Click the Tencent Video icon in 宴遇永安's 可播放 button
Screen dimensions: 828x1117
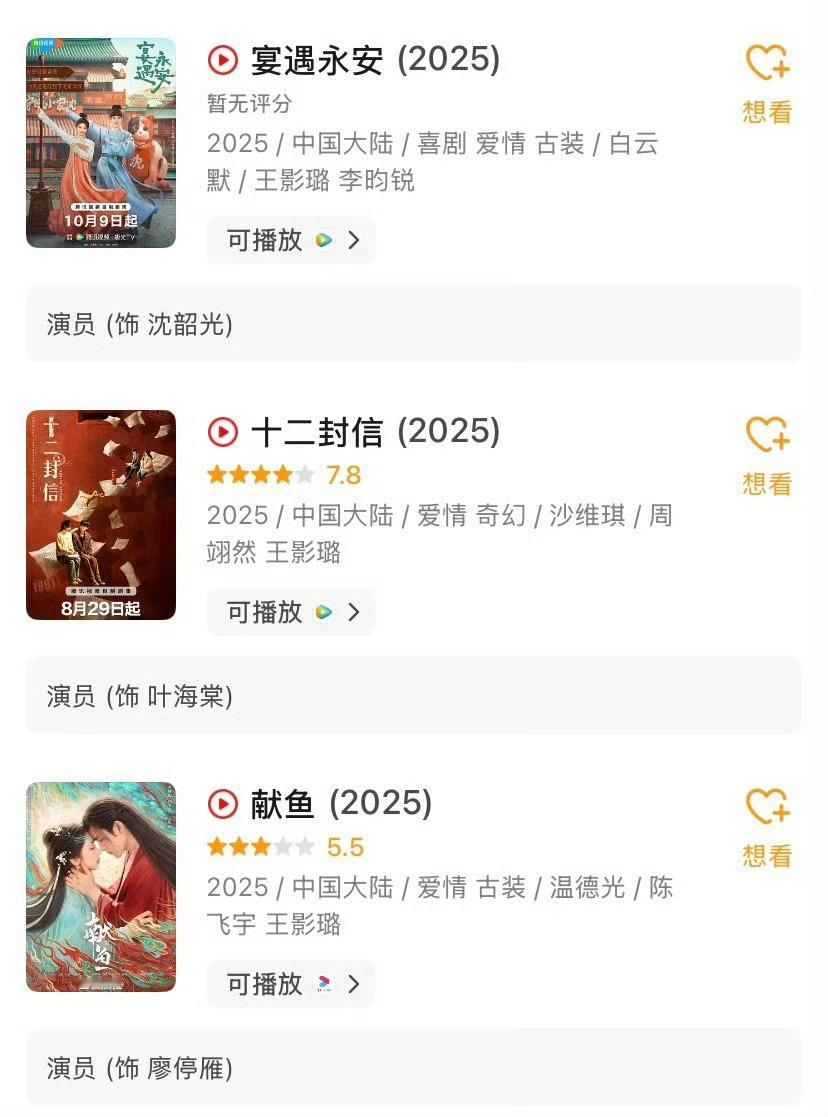click(x=321, y=241)
